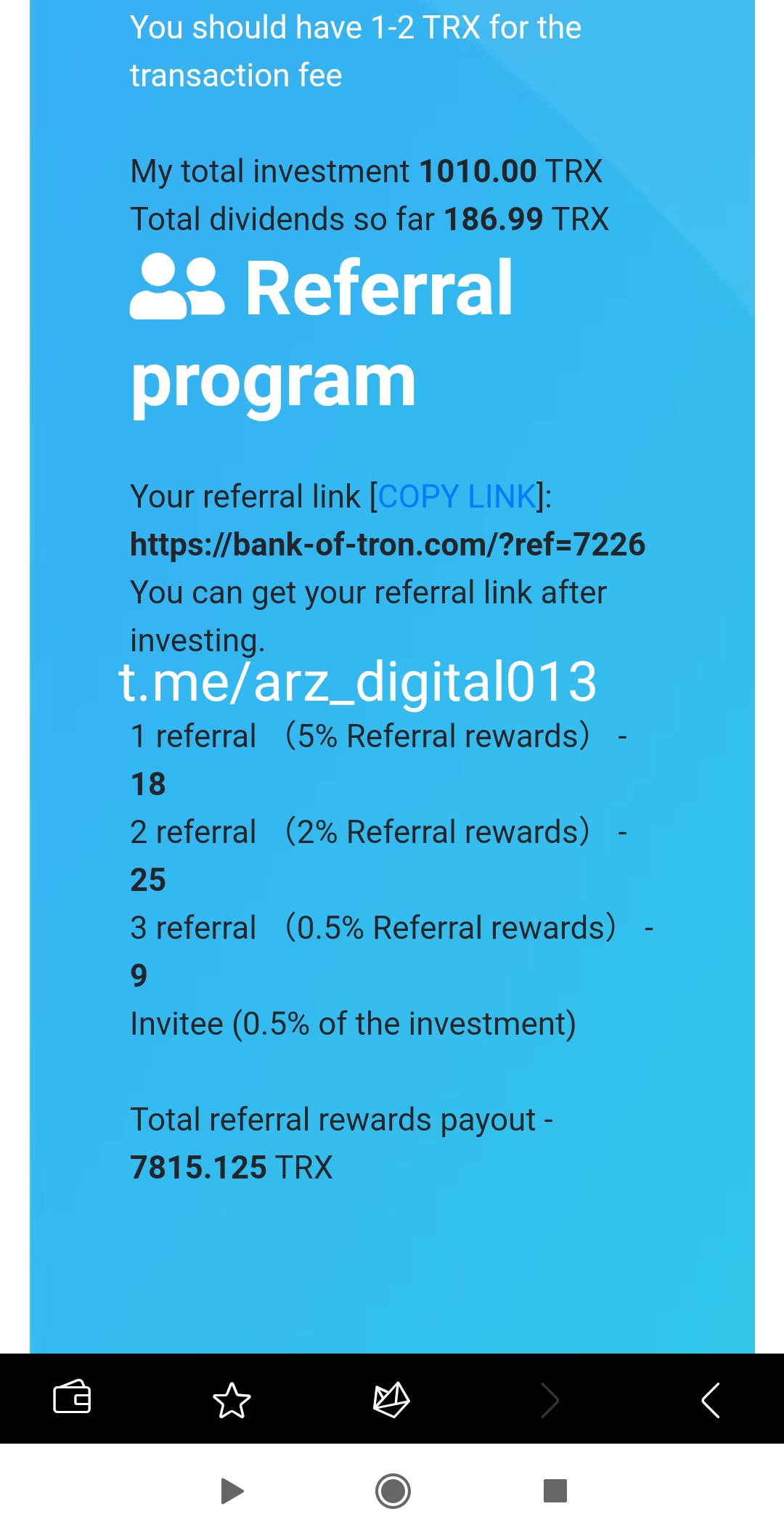Tap the system home circle button
This screenshot has height=1538, width=784.
click(x=393, y=1491)
